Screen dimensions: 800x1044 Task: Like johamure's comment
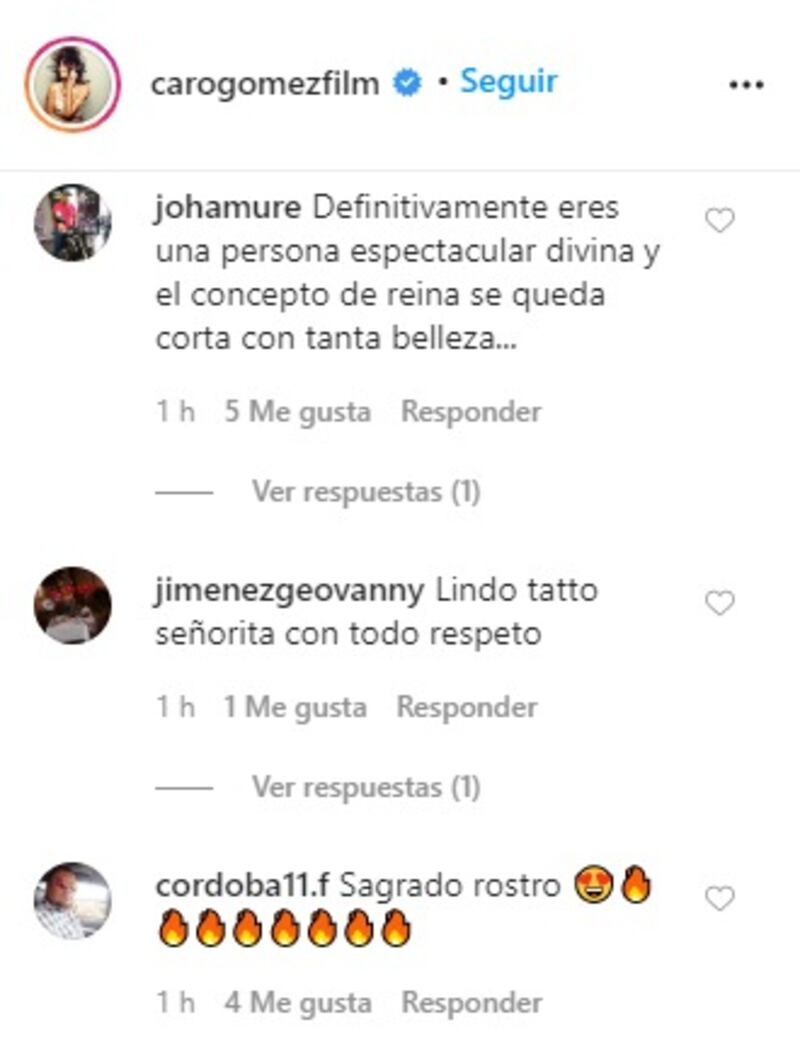pos(720,220)
